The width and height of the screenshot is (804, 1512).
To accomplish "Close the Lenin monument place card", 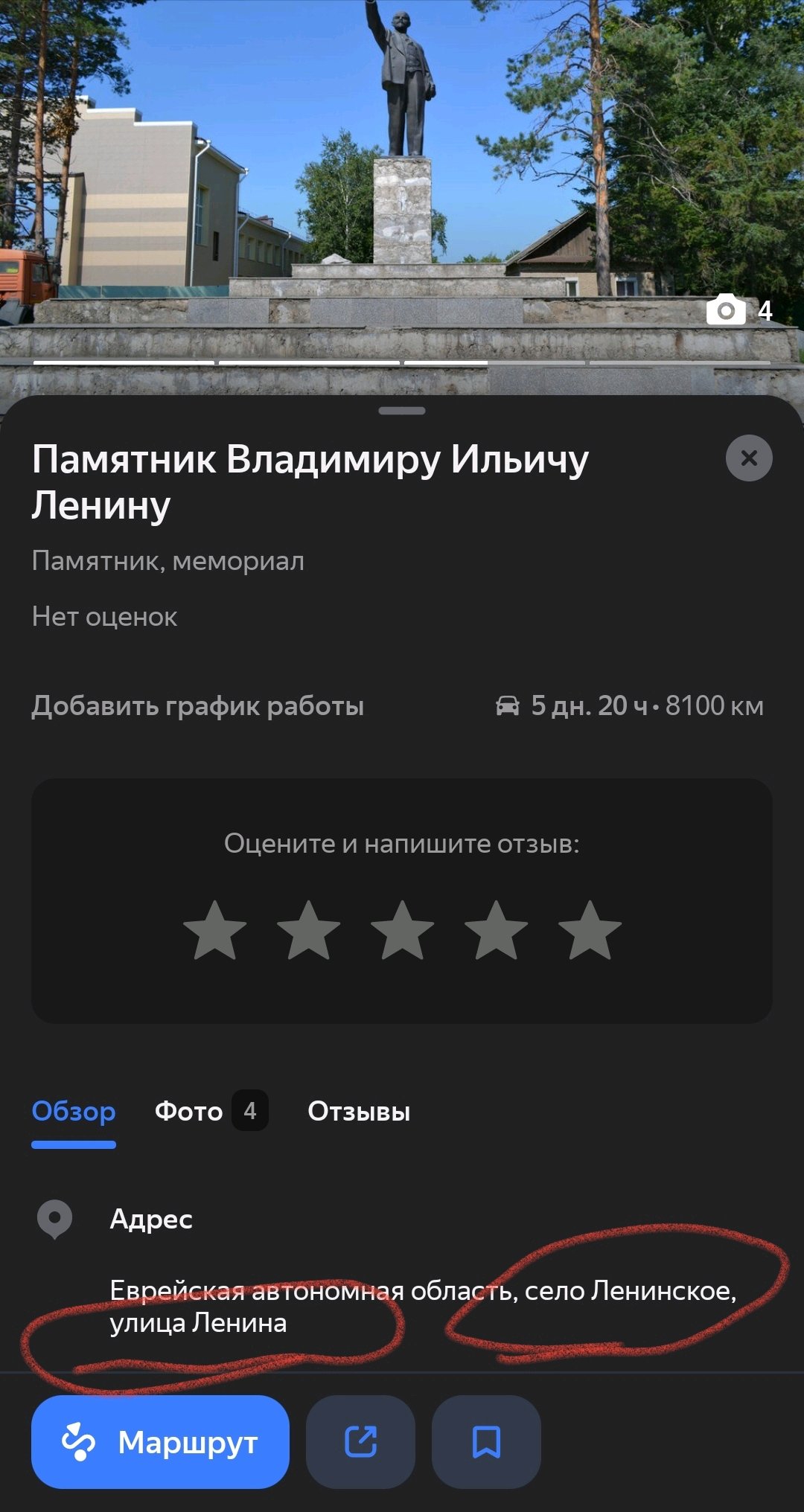I will pos(749,458).
